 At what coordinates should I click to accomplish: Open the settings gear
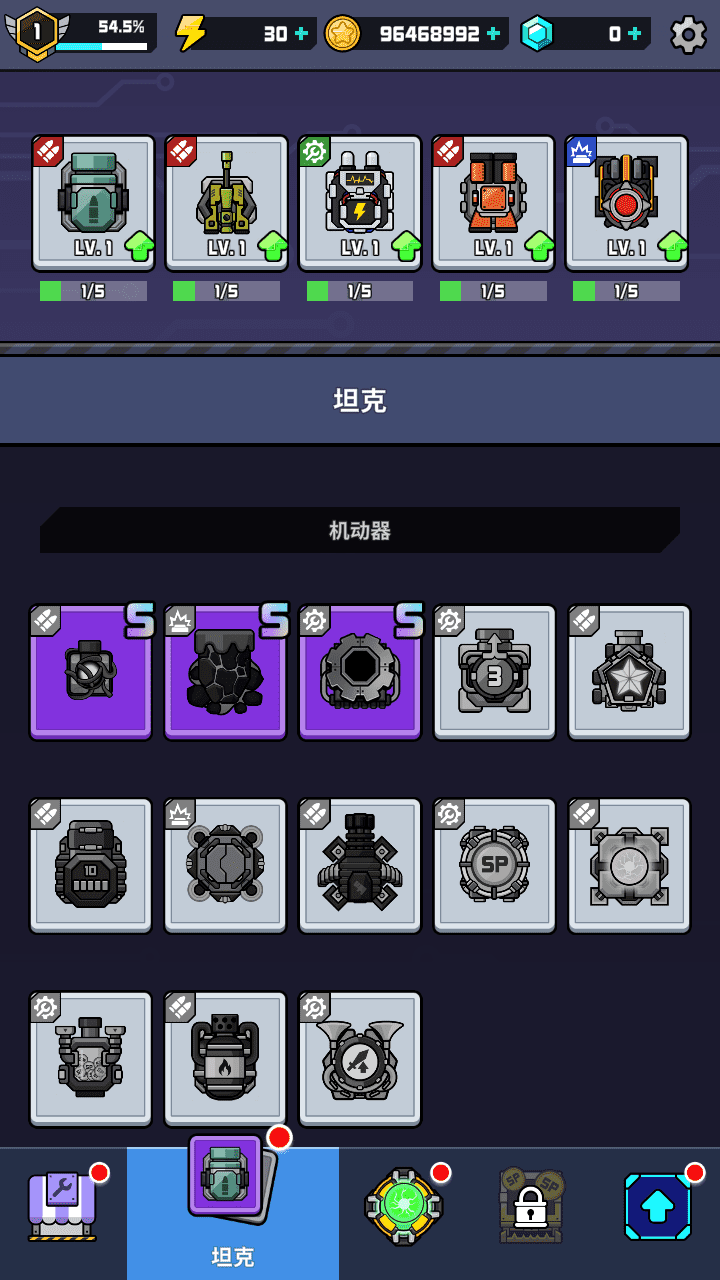[688, 34]
